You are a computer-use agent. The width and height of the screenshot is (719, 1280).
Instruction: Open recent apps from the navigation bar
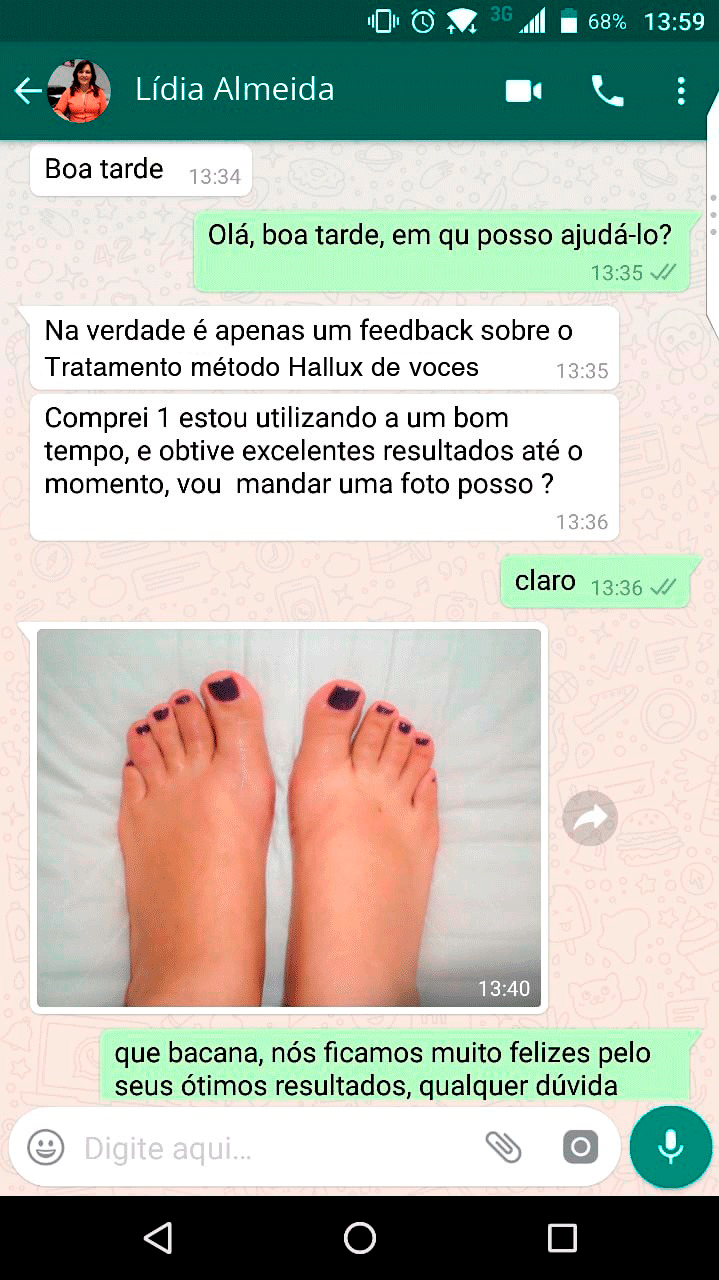[562, 1238]
